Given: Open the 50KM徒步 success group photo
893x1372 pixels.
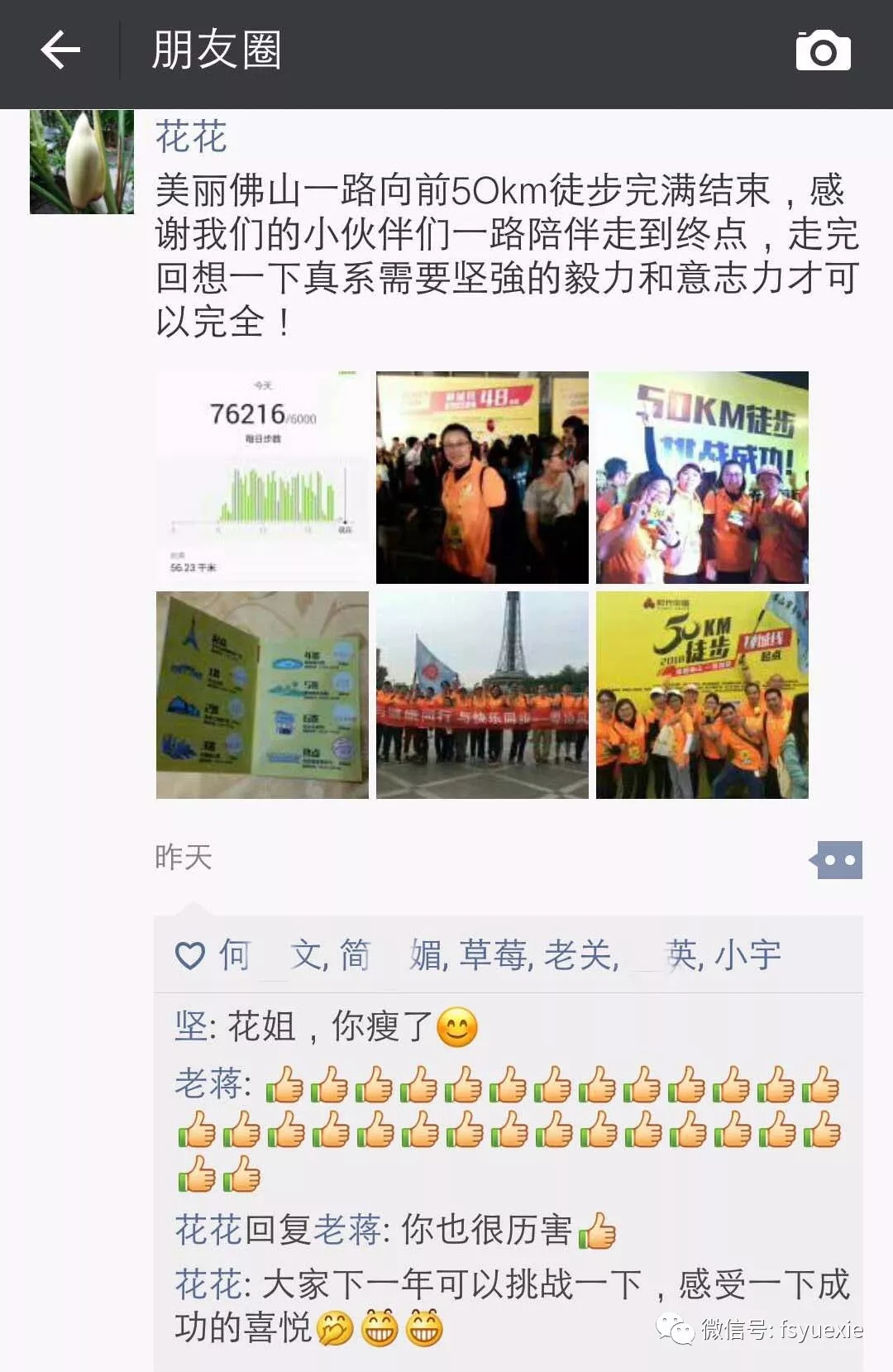Looking at the screenshot, I should pyautogui.click(x=702, y=477).
